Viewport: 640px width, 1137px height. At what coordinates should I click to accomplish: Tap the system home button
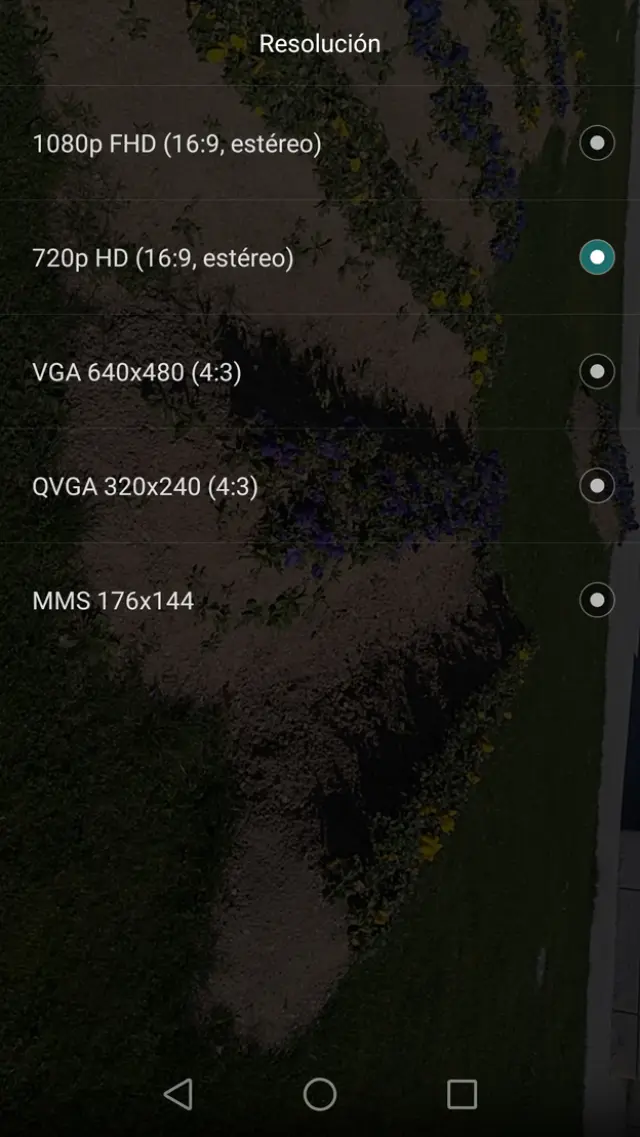(x=320, y=1094)
